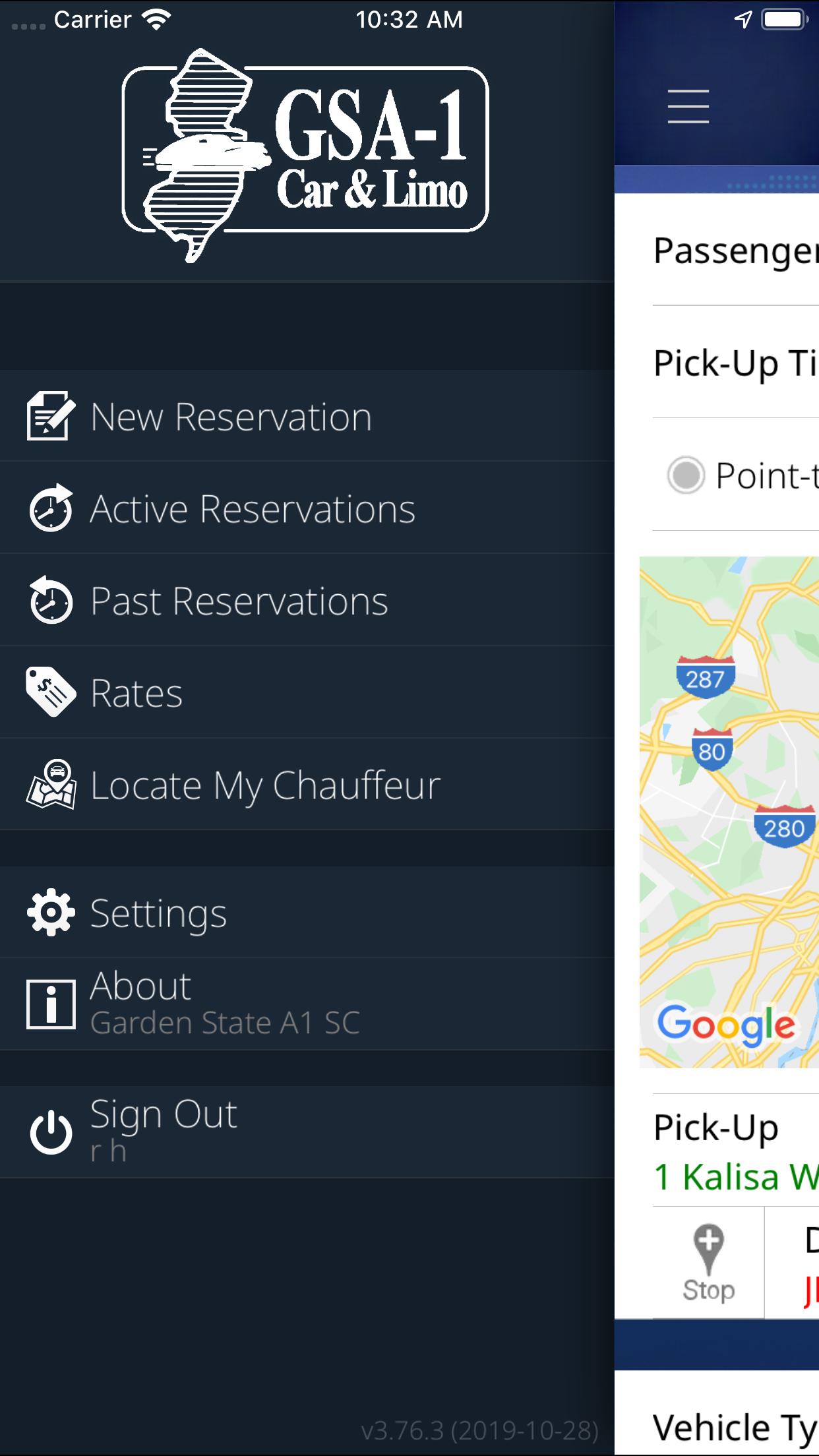
Task: Open Settings
Action: point(307,913)
